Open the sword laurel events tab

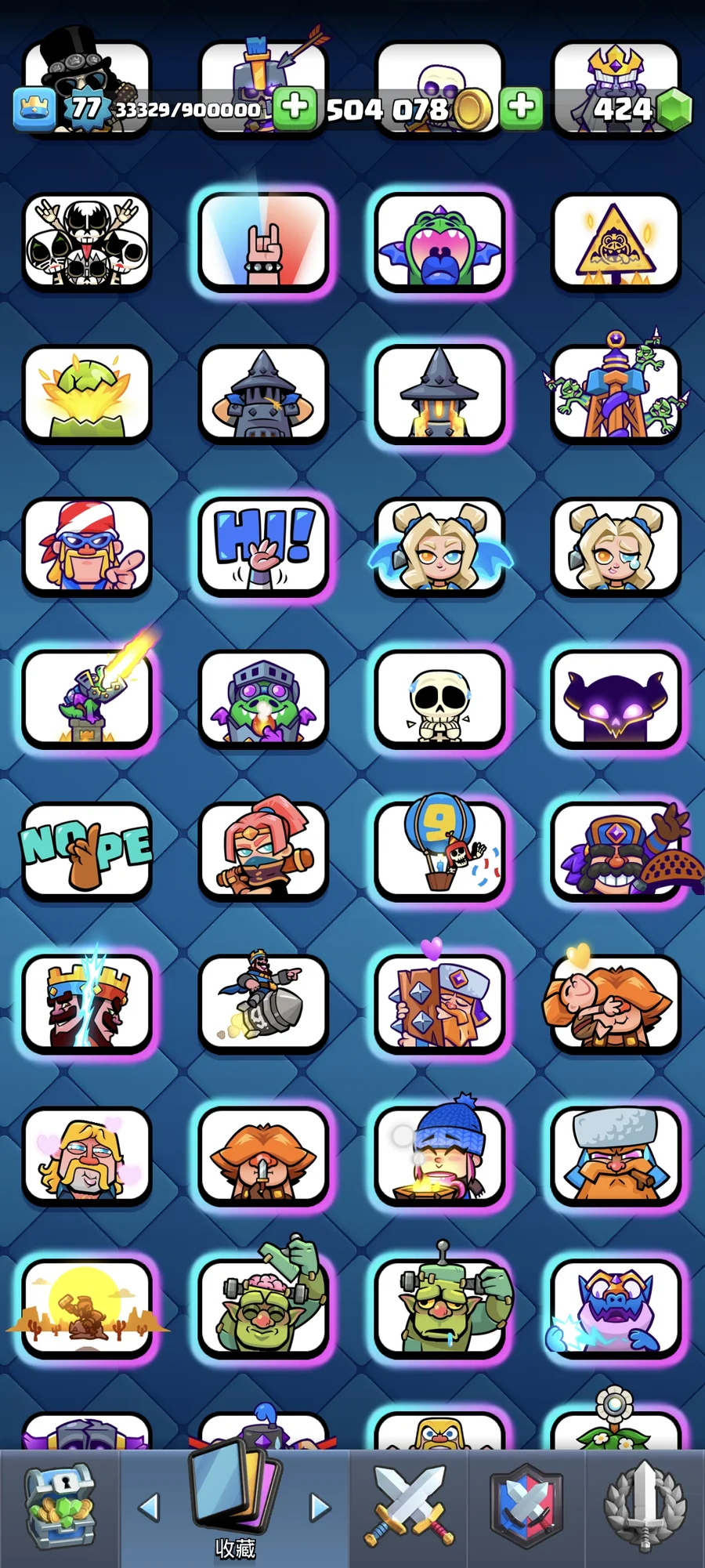(644, 1508)
